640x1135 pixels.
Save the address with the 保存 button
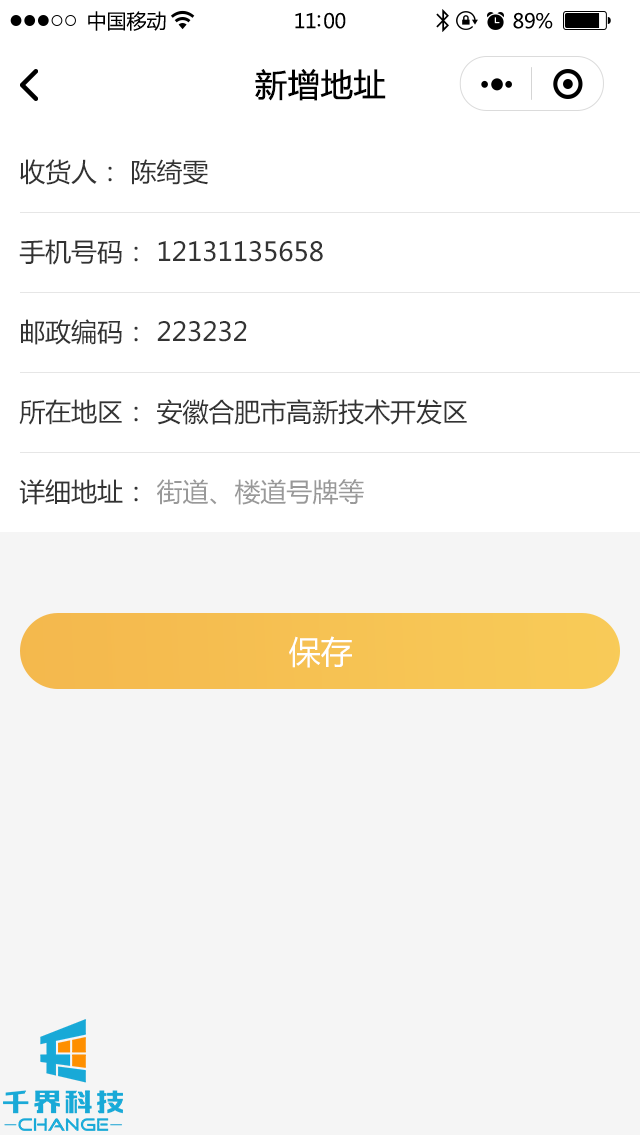tap(320, 651)
